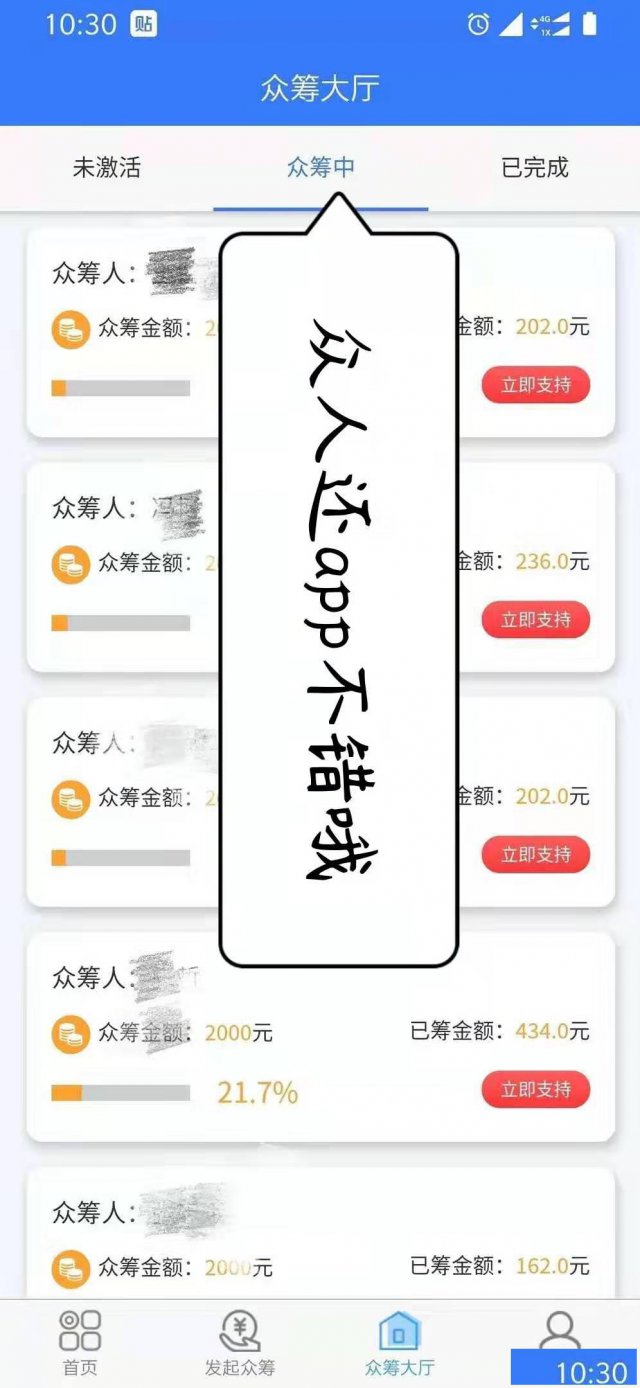Viewport: 640px width, 1388px height.
Task: Open the profile icon in the bottom bar
Action: coord(560,1330)
